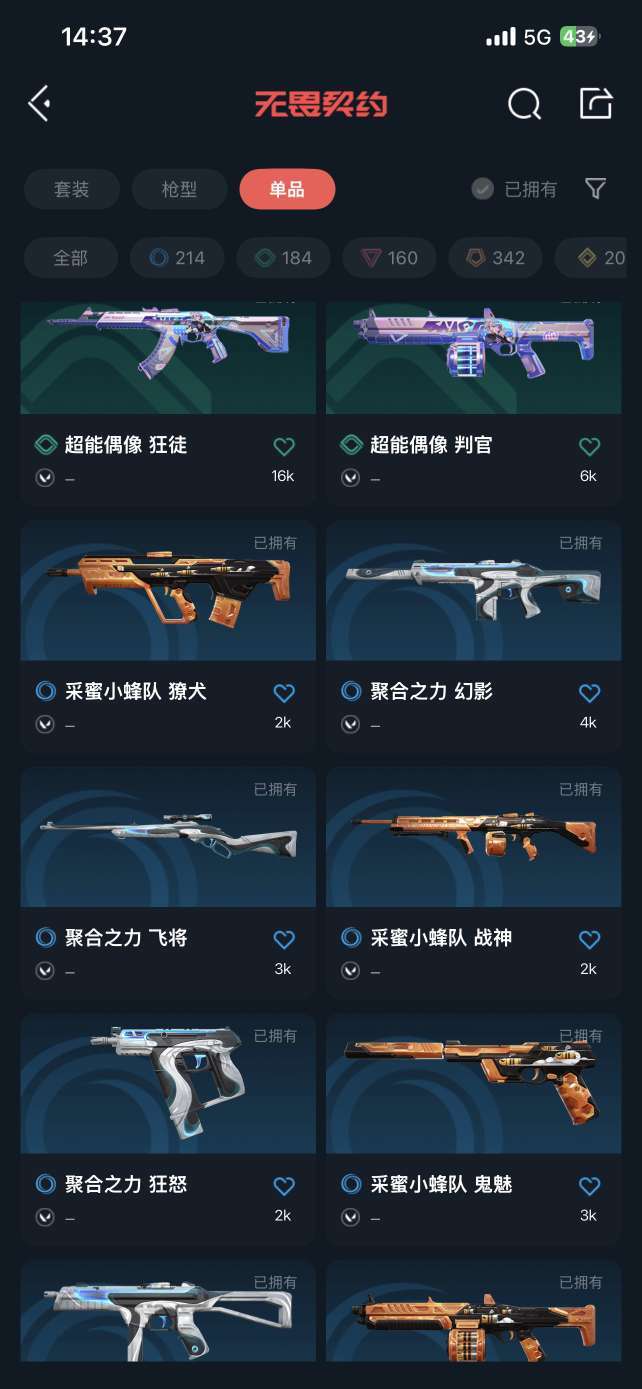Viewport: 642px width, 1389px height.
Task: Filter by the 214 tier chip
Action: (x=177, y=258)
